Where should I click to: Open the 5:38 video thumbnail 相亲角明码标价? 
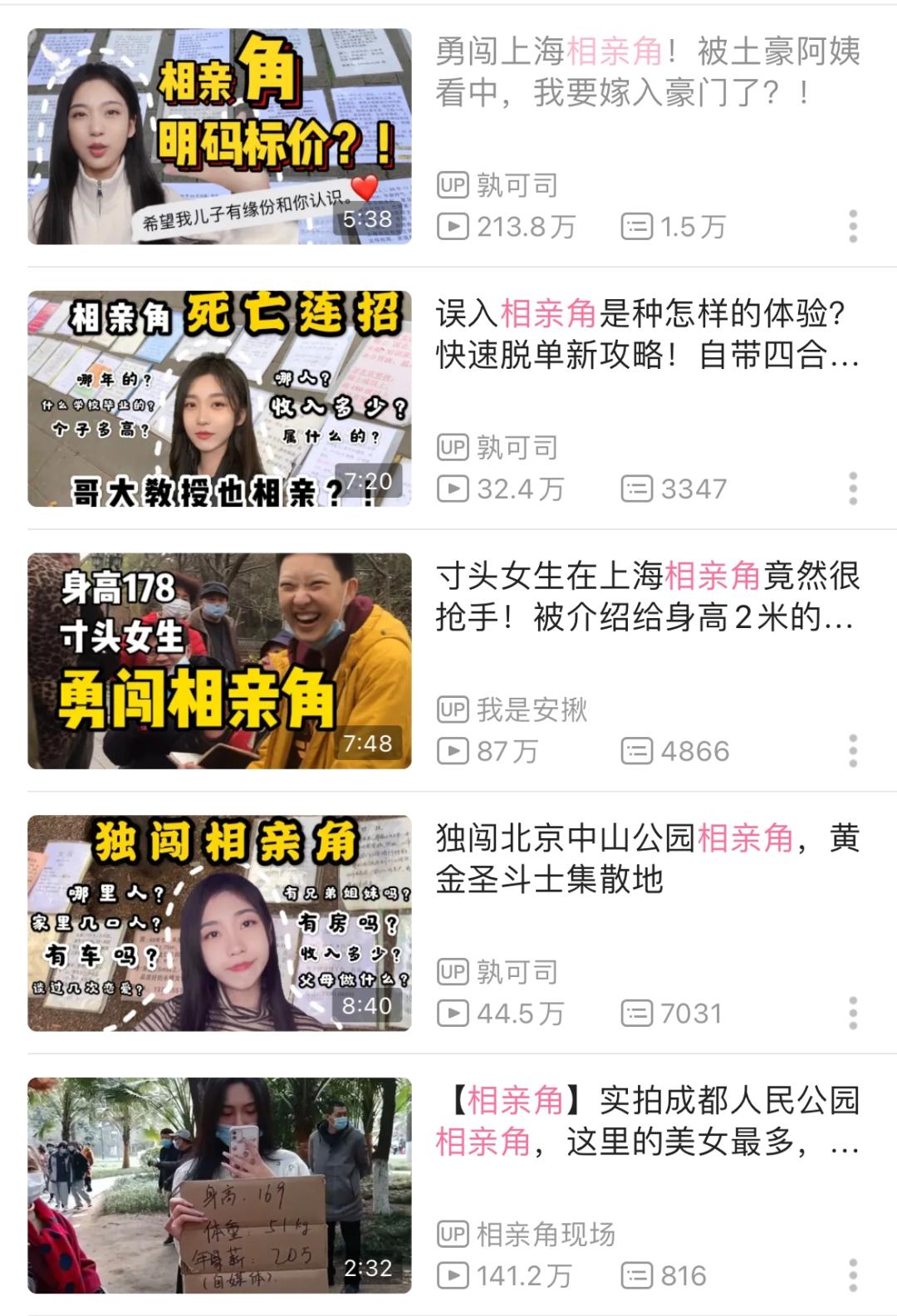(x=219, y=137)
